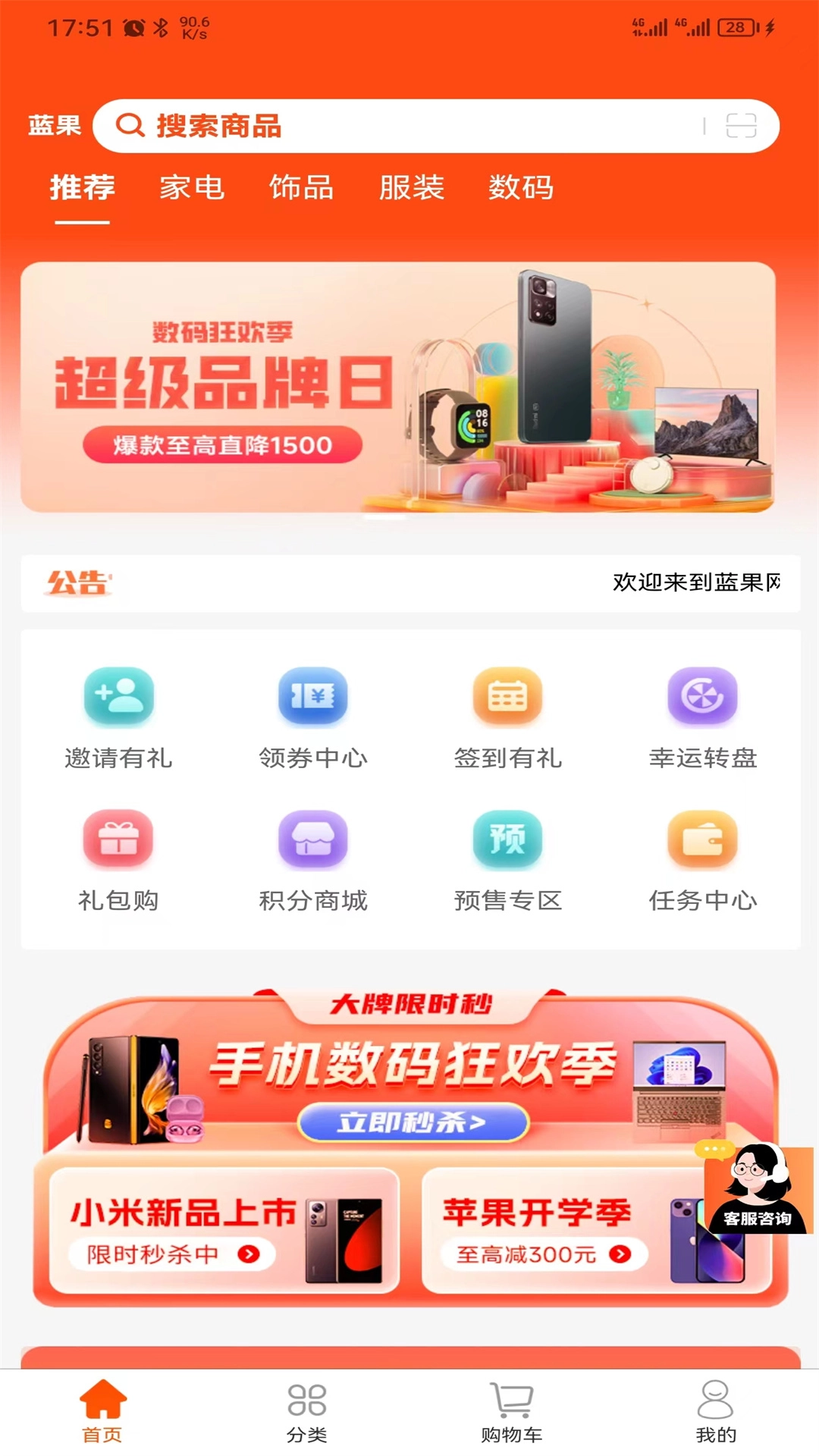The height and width of the screenshot is (1456, 819).
Task: Open 客服咨询 customer service chat
Action: pyautogui.click(x=758, y=1189)
